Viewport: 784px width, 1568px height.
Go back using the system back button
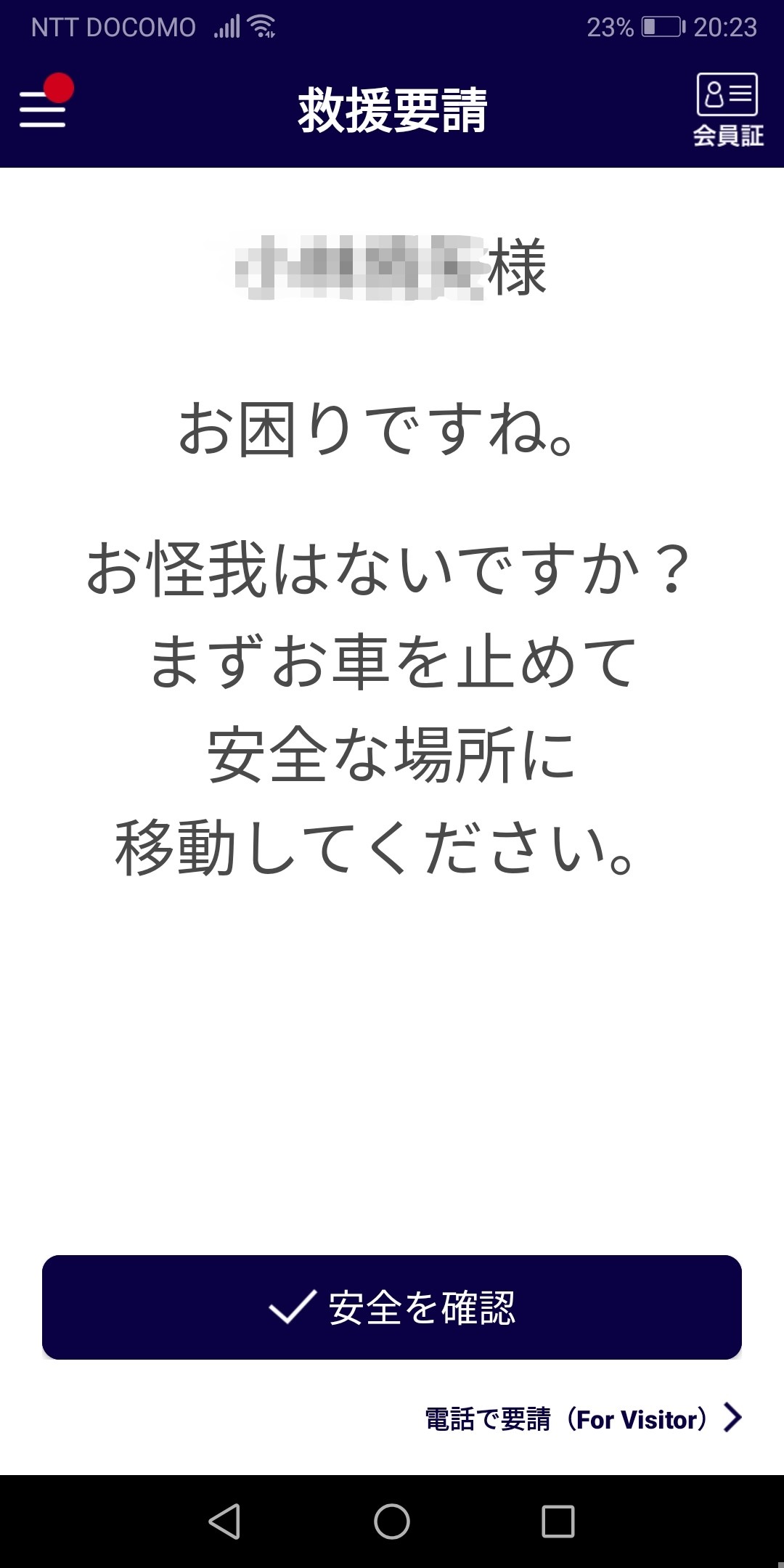pos(224,1521)
